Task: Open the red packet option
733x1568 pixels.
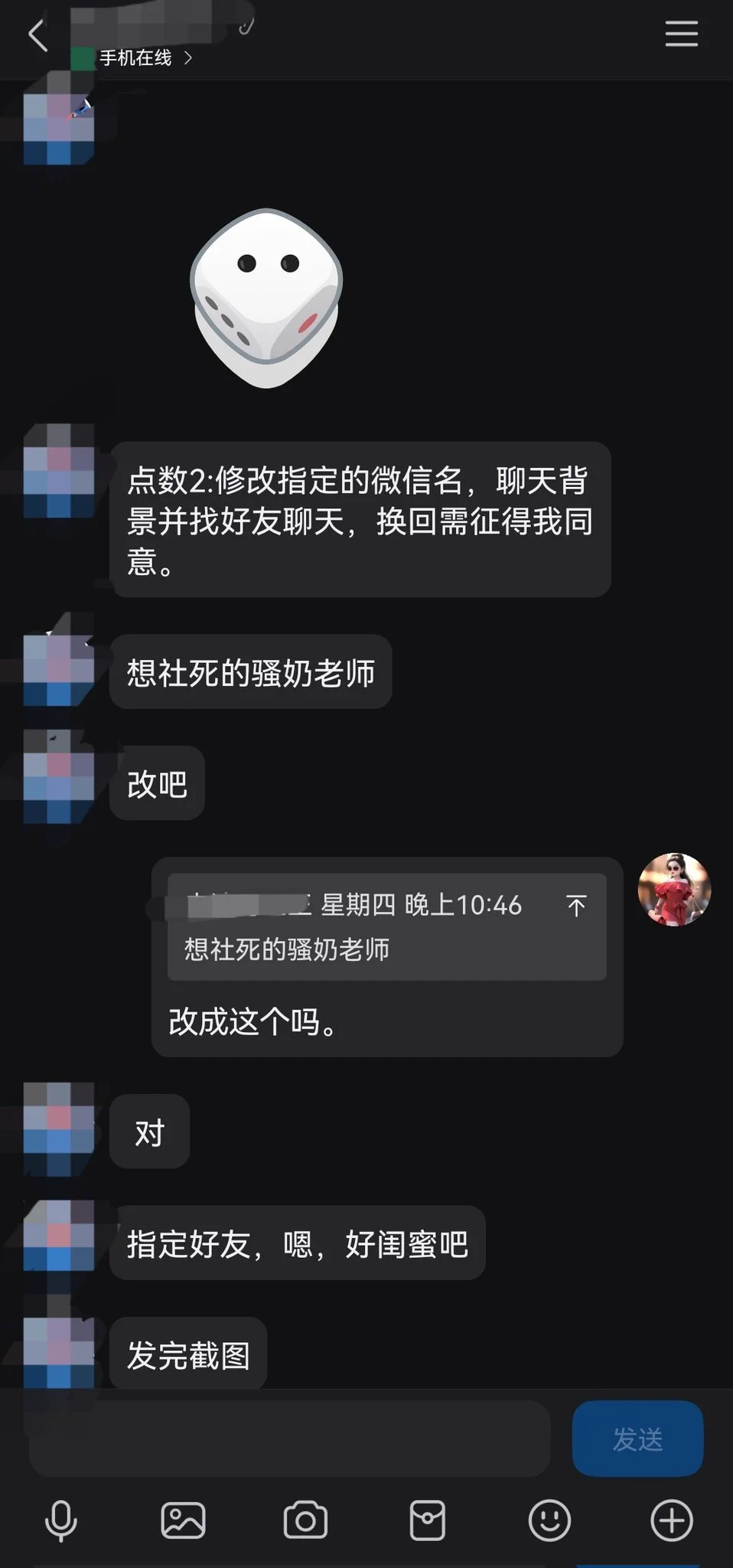Action: pyautogui.click(x=427, y=1521)
